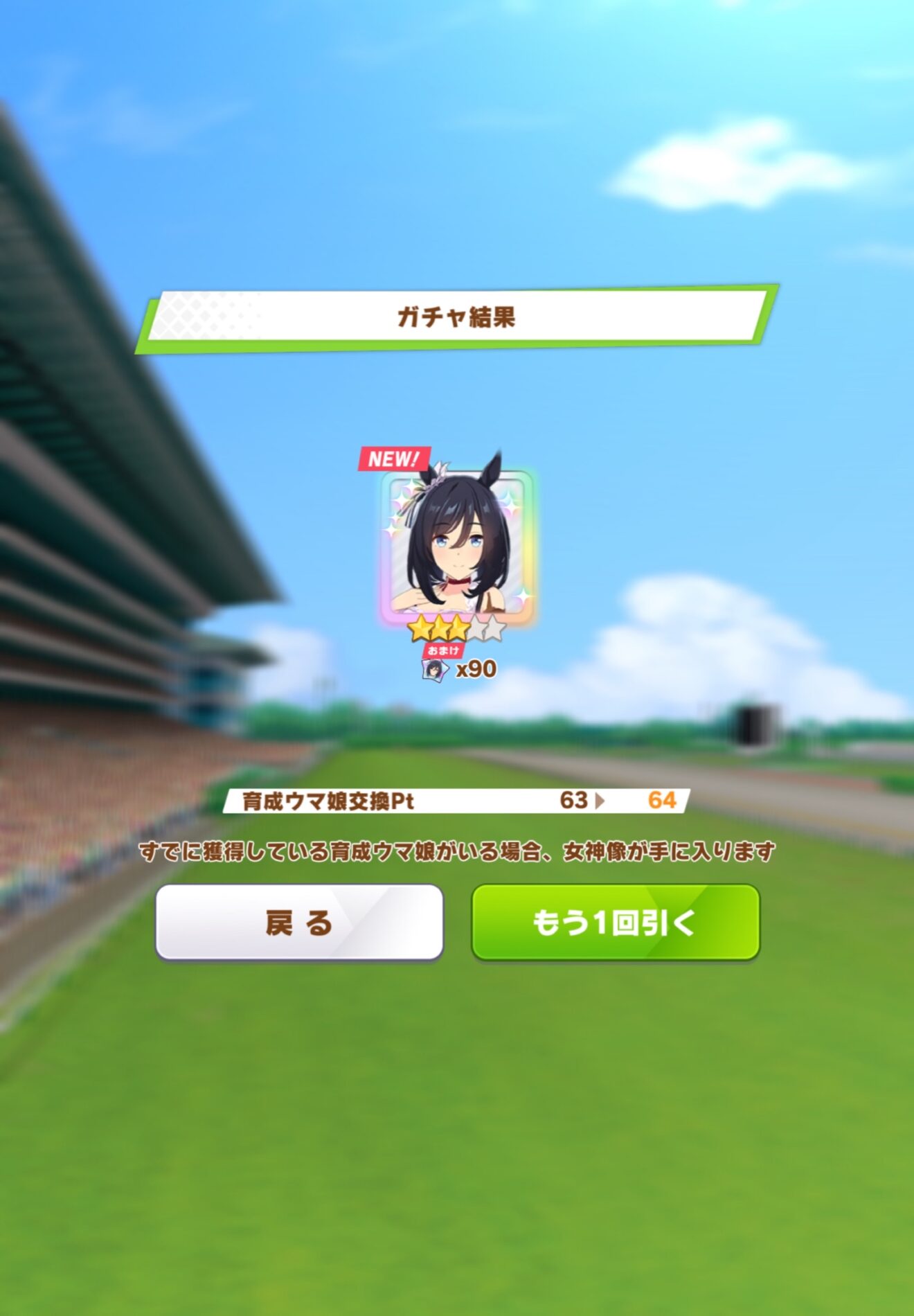Tap the 戻る button to go back

tap(299, 923)
